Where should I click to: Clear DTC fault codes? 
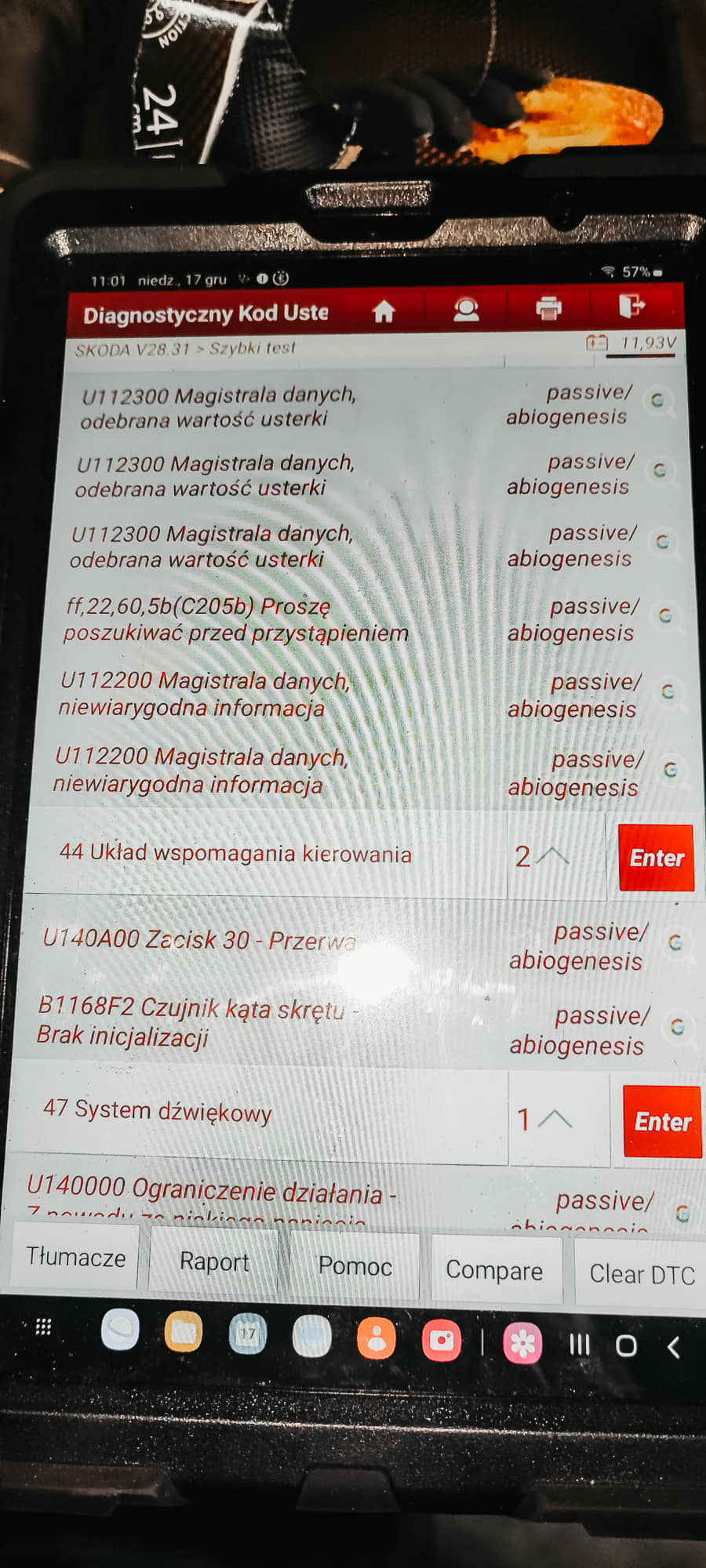coord(642,1275)
